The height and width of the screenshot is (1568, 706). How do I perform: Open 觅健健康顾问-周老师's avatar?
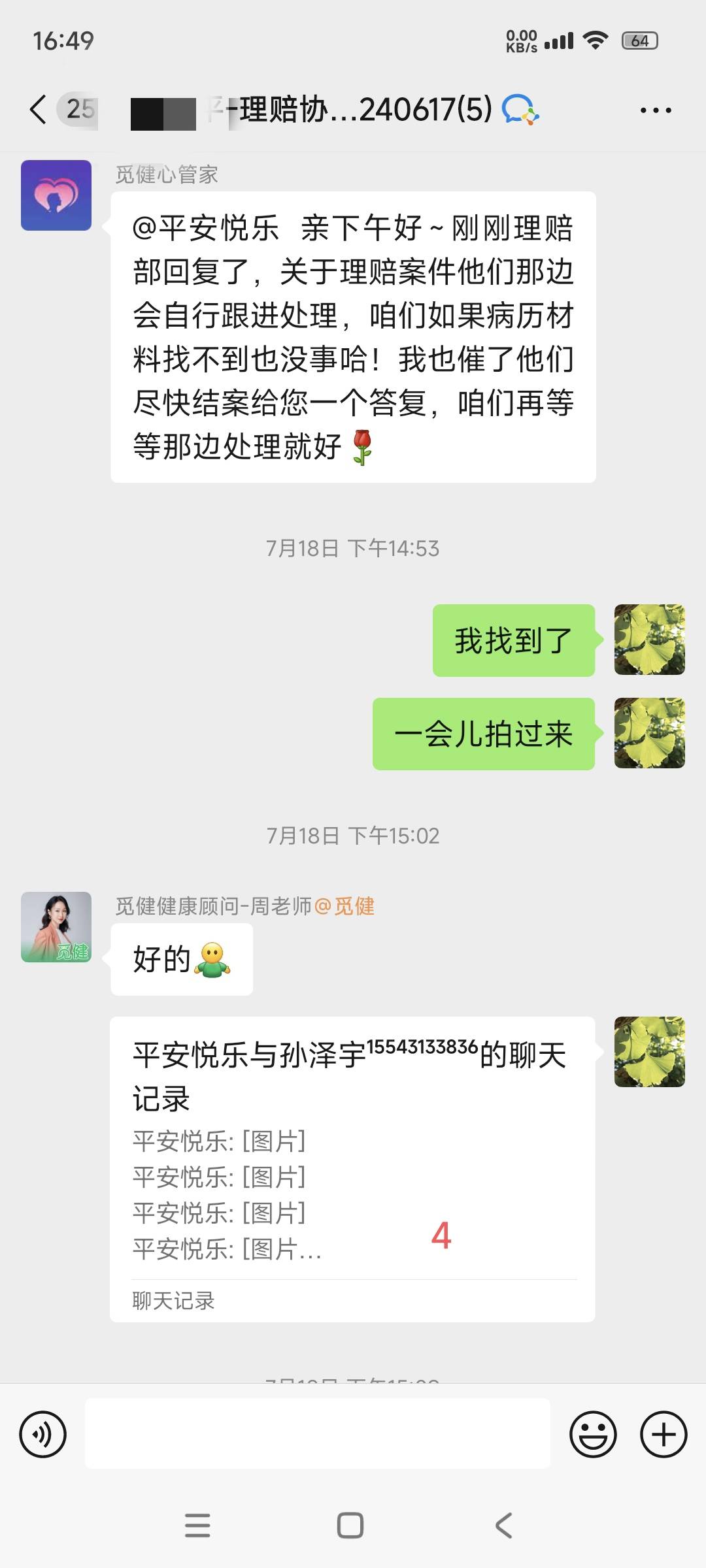[x=56, y=926]
